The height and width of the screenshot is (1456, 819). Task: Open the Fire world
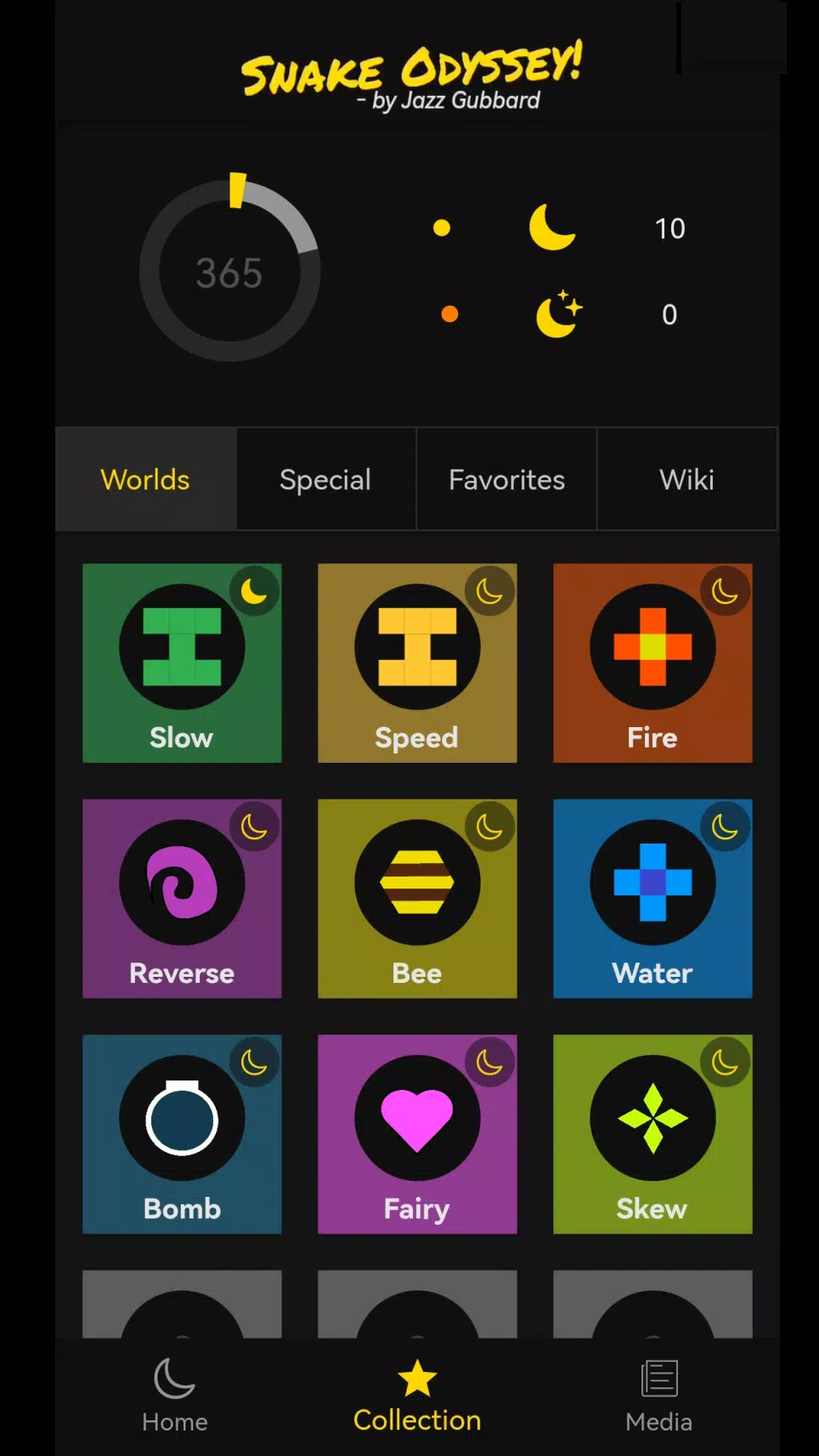[652, 663]
